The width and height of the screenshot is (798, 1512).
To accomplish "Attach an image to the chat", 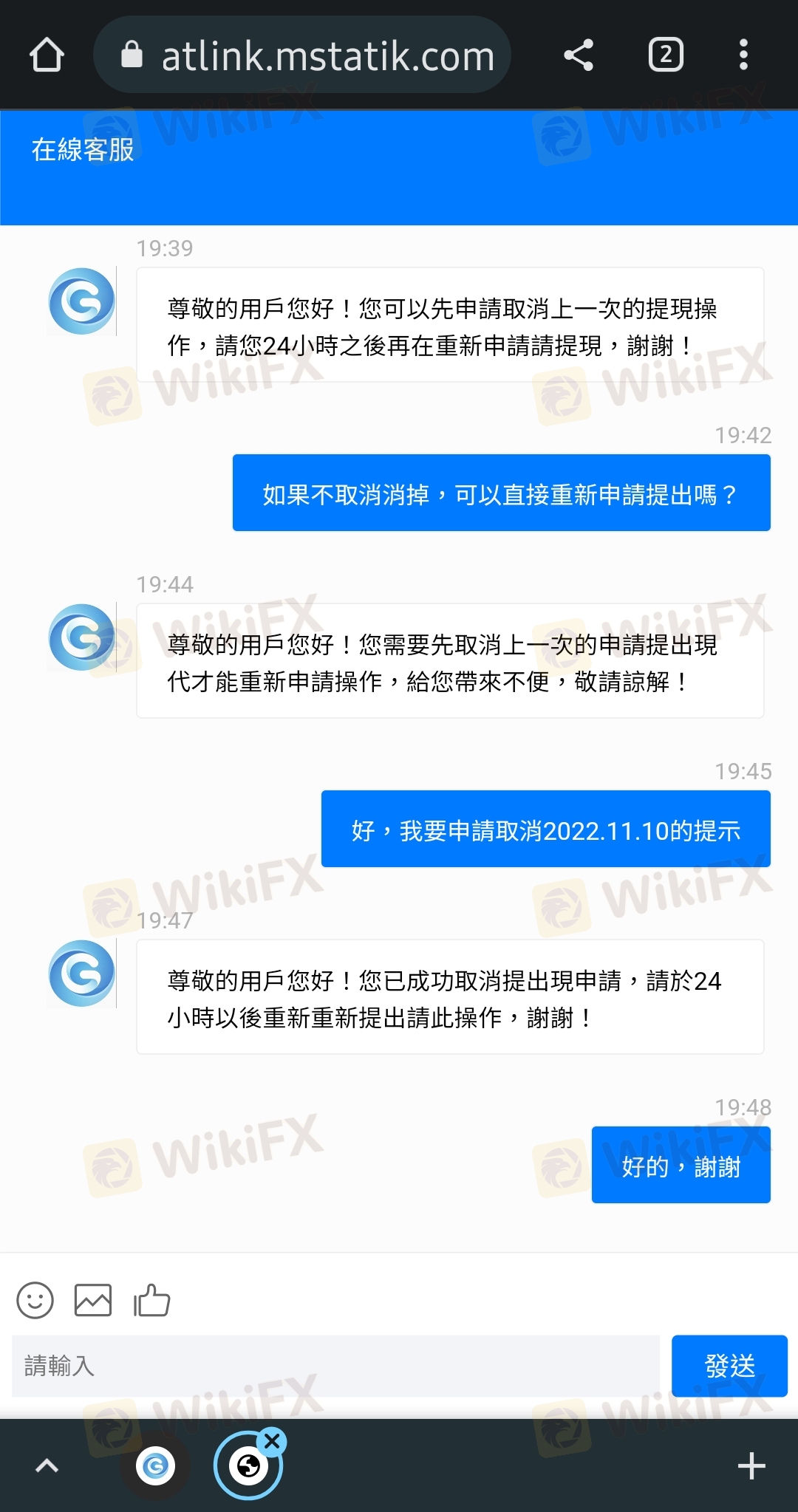I will click(93, 1300).
